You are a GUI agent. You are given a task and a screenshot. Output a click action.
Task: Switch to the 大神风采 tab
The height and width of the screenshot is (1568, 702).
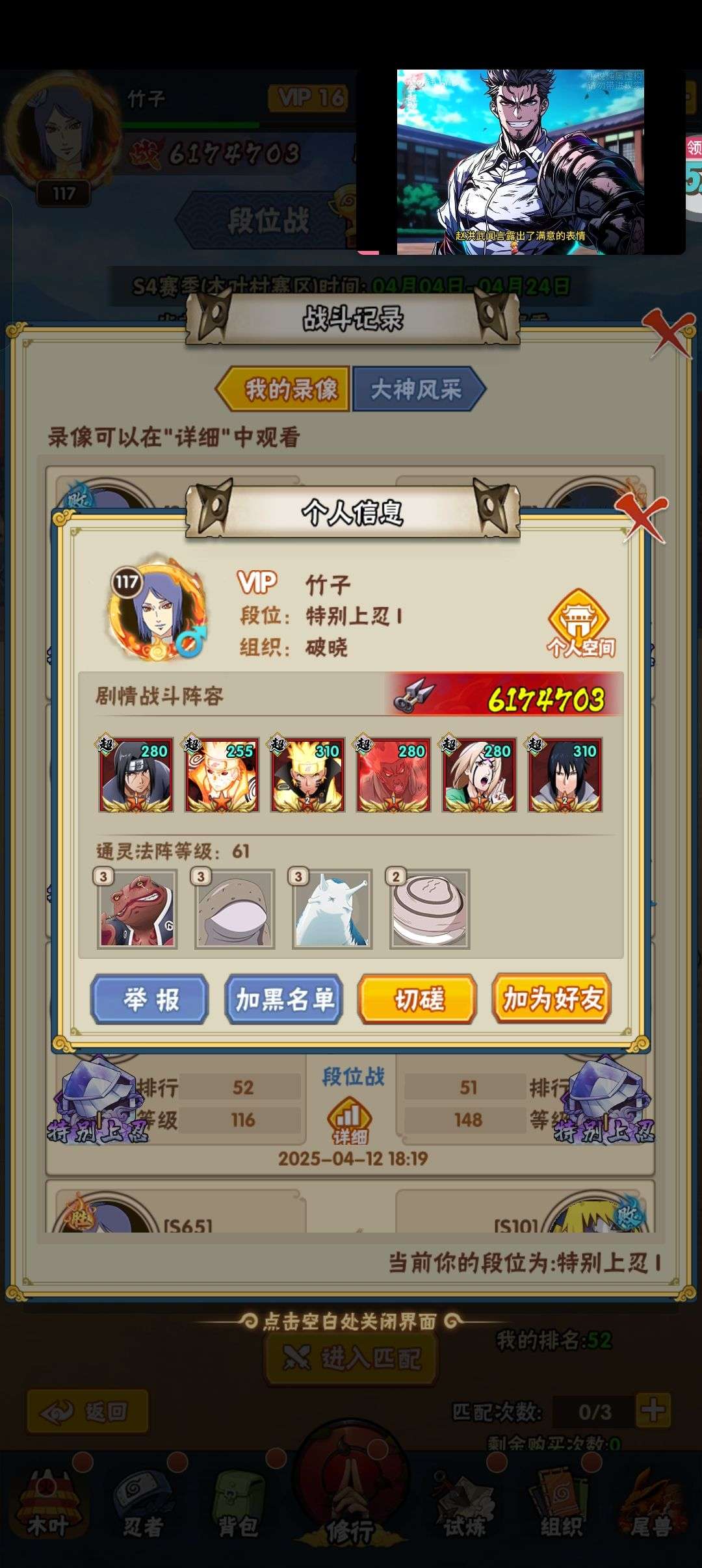[419, 389]
